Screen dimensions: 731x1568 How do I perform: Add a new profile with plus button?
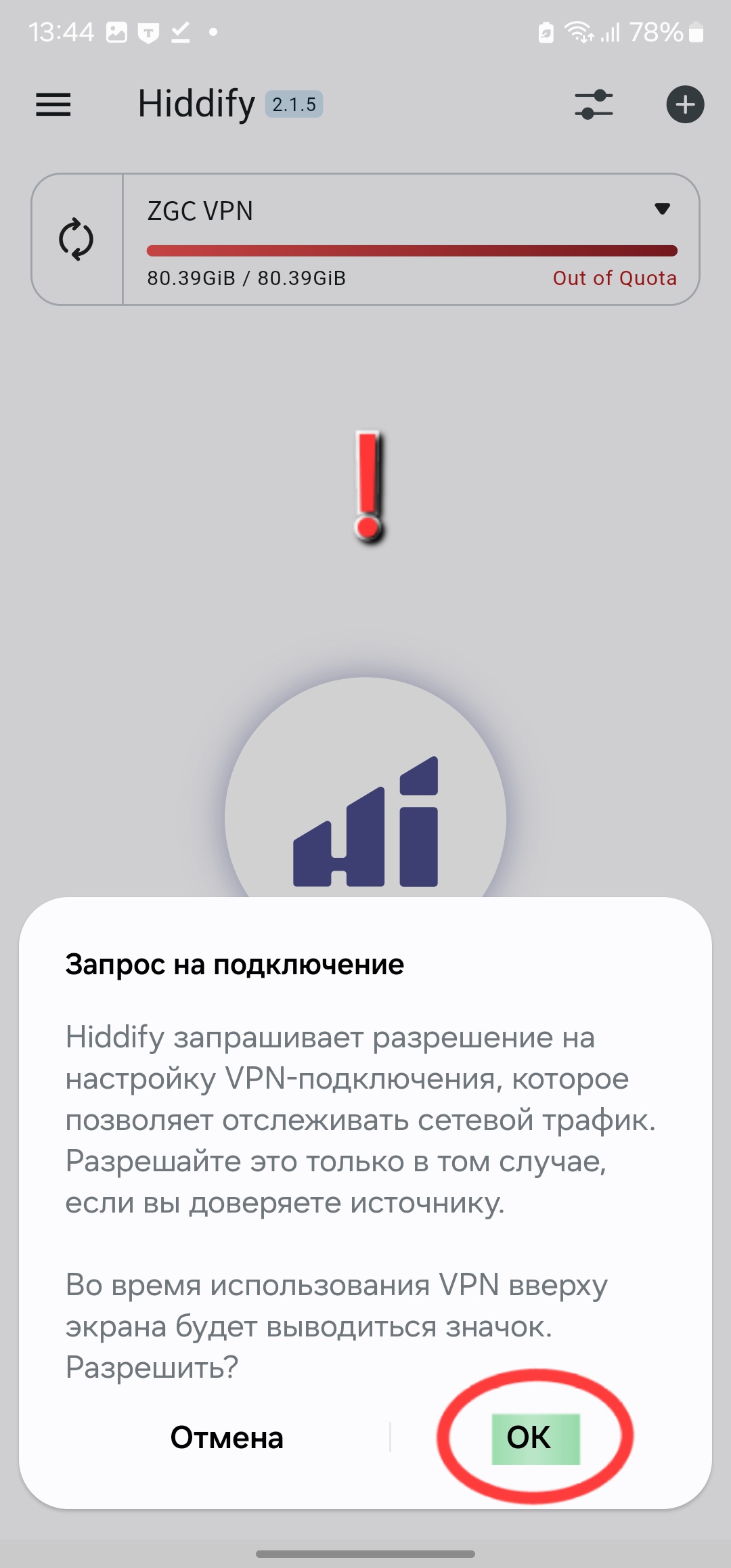point(685,105)
